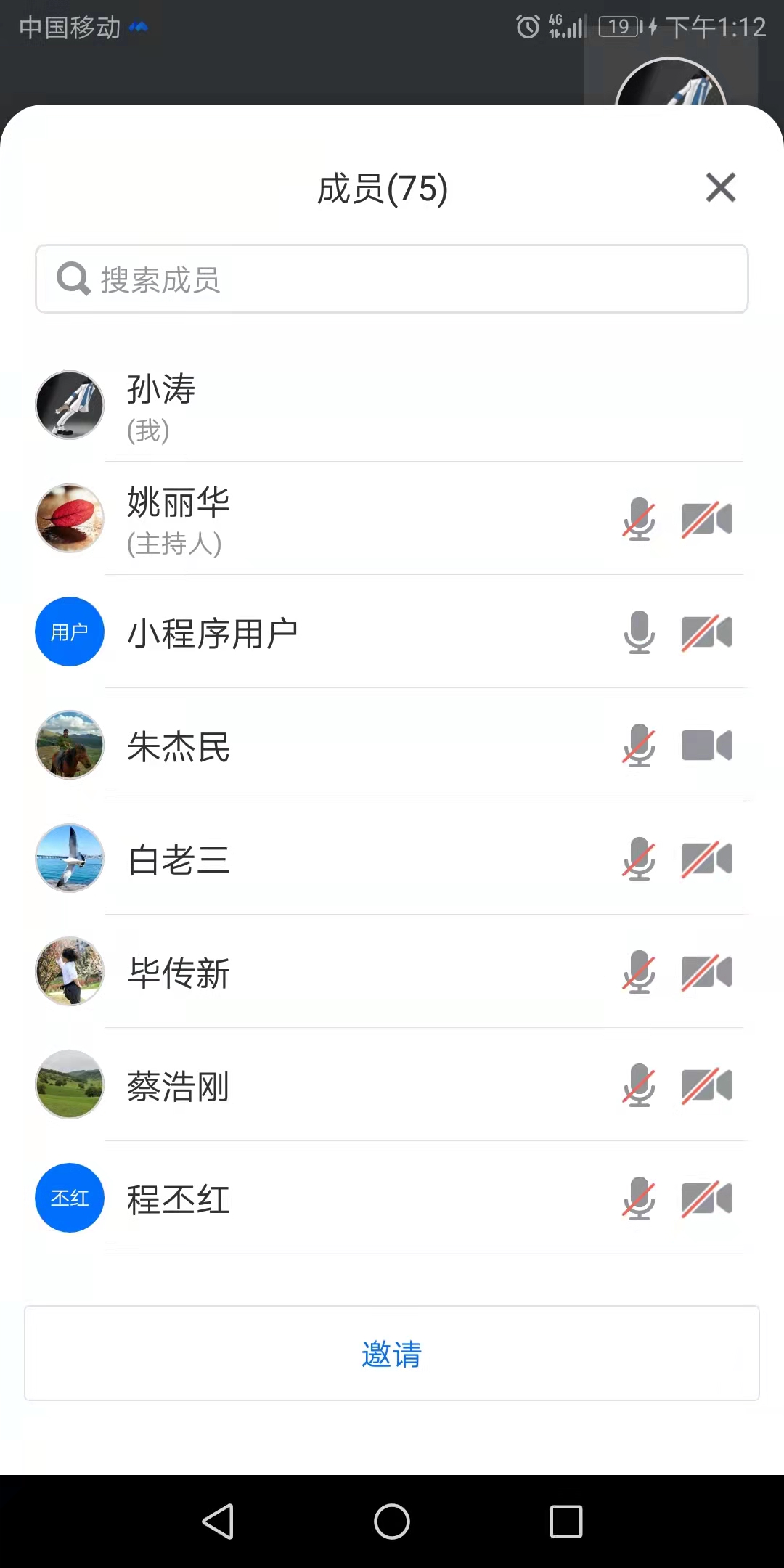Tap the camera icon beside 朱杰民
The image size is (784, 1568).
pyautogui.click(x=706, y=746)
